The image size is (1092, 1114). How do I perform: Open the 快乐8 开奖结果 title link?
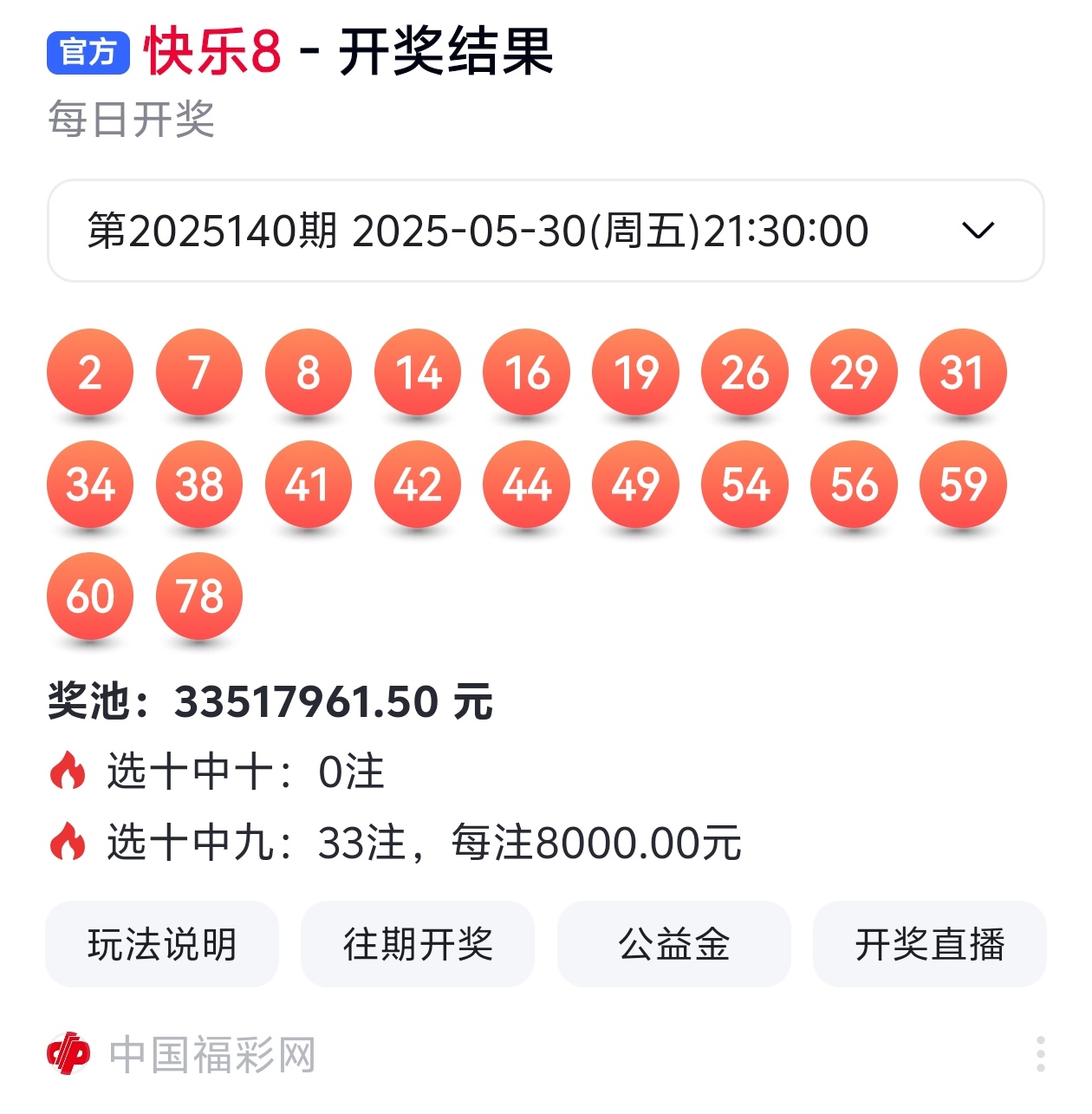click(x=347, y=52)
